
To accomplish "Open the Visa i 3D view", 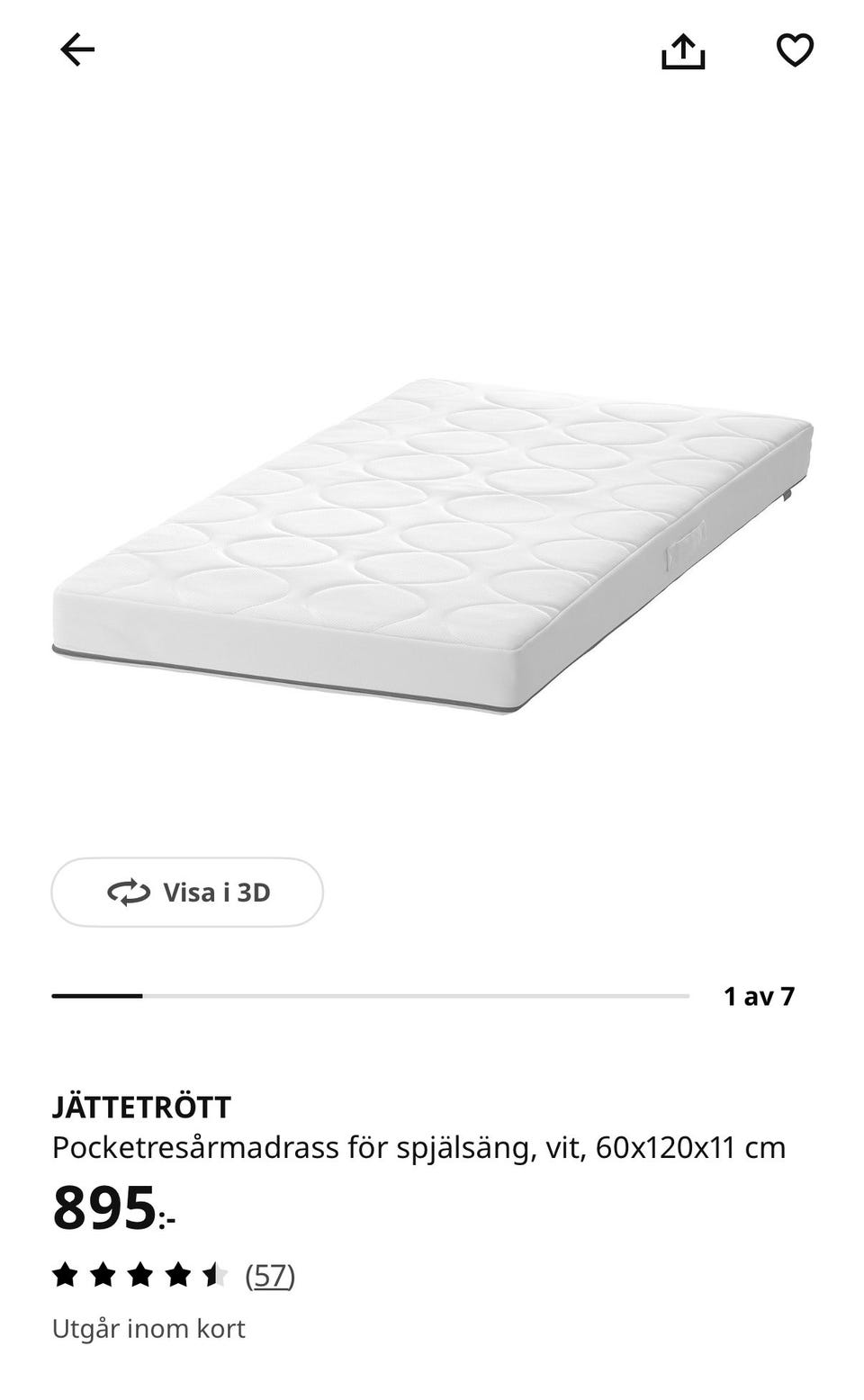I will click(187, 893).
